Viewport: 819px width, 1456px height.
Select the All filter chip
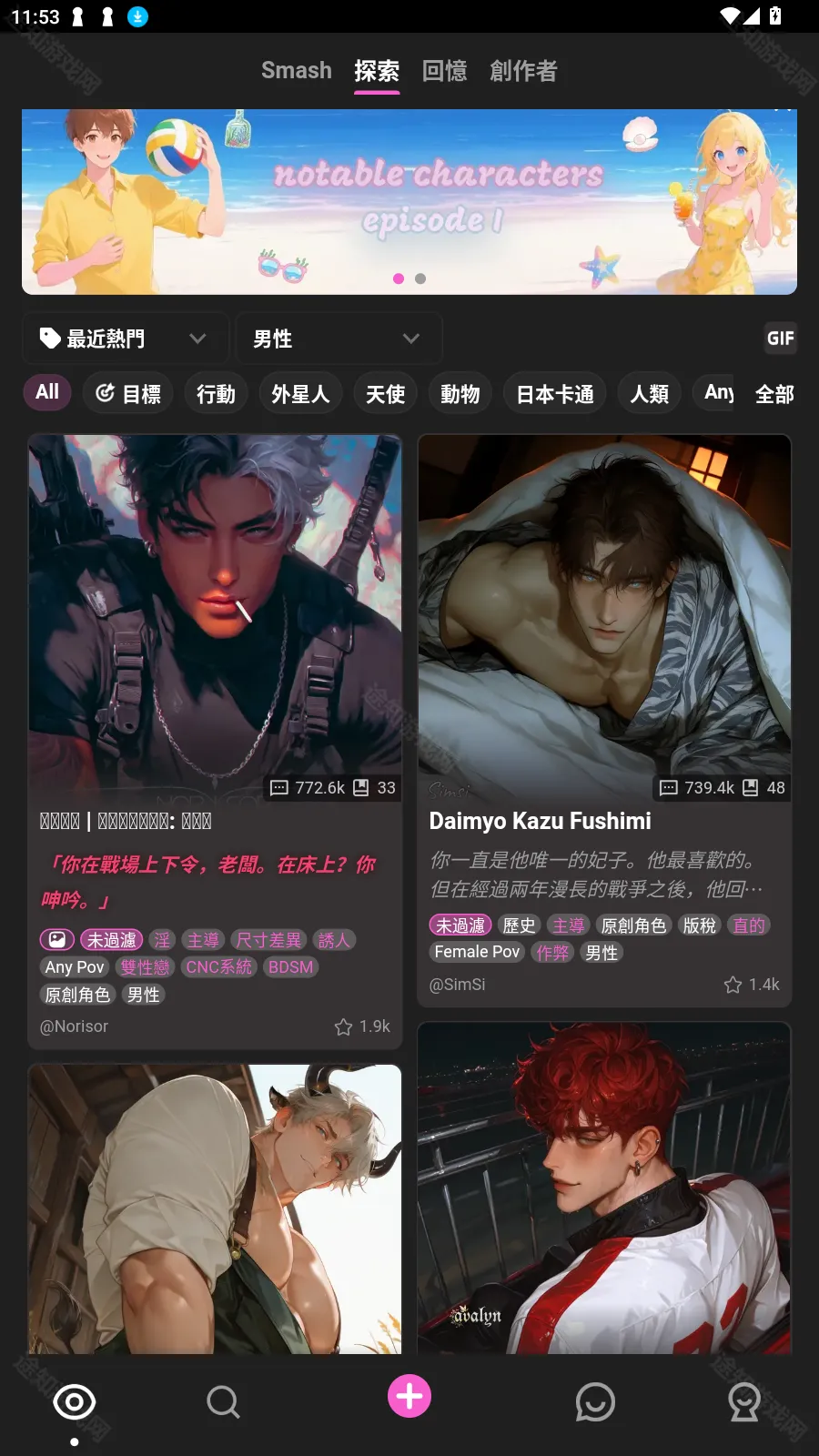pos(47,392)
